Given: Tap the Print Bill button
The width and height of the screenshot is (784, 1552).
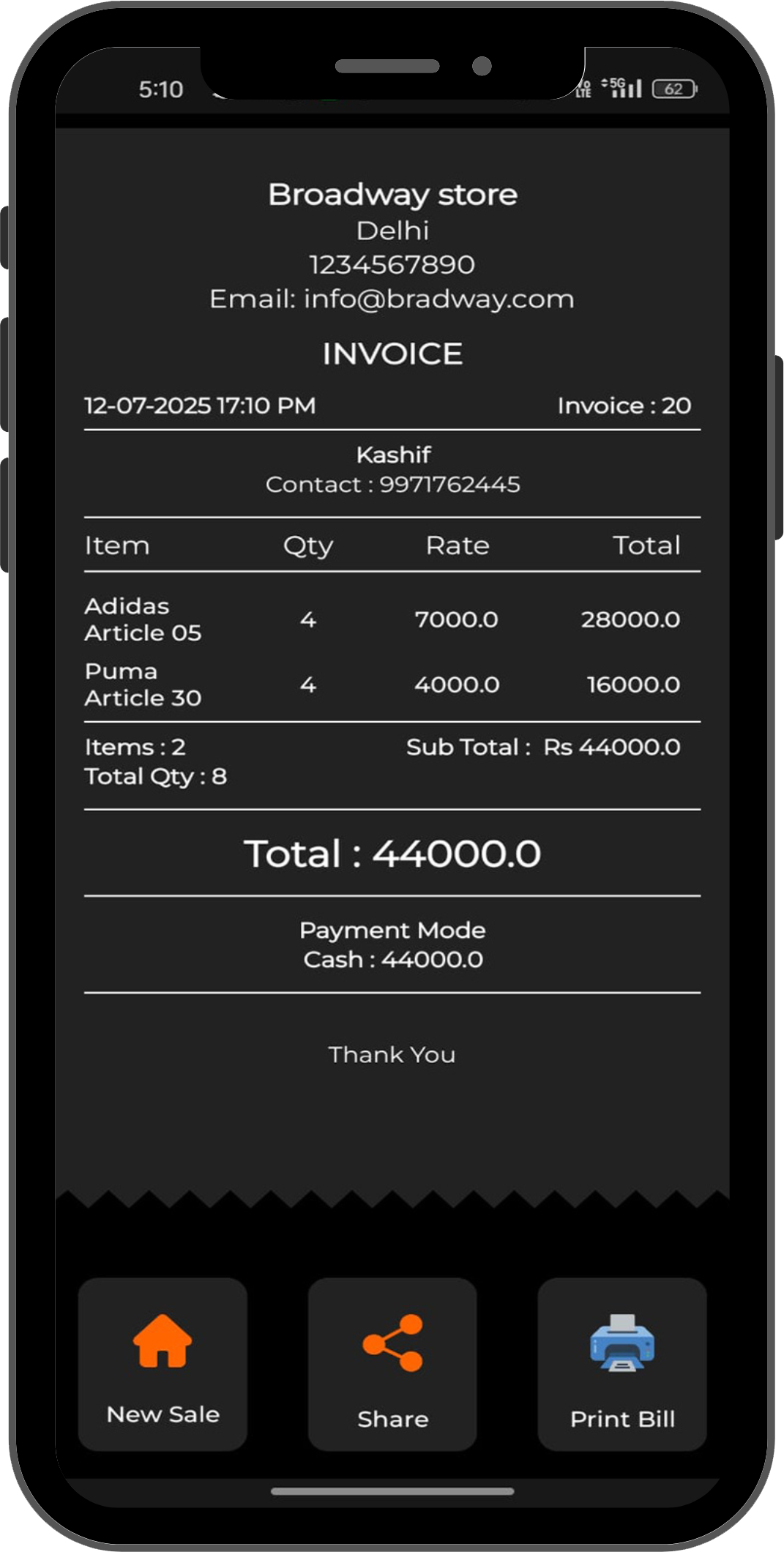Looking at the screenshot, I should point(622,1364).
